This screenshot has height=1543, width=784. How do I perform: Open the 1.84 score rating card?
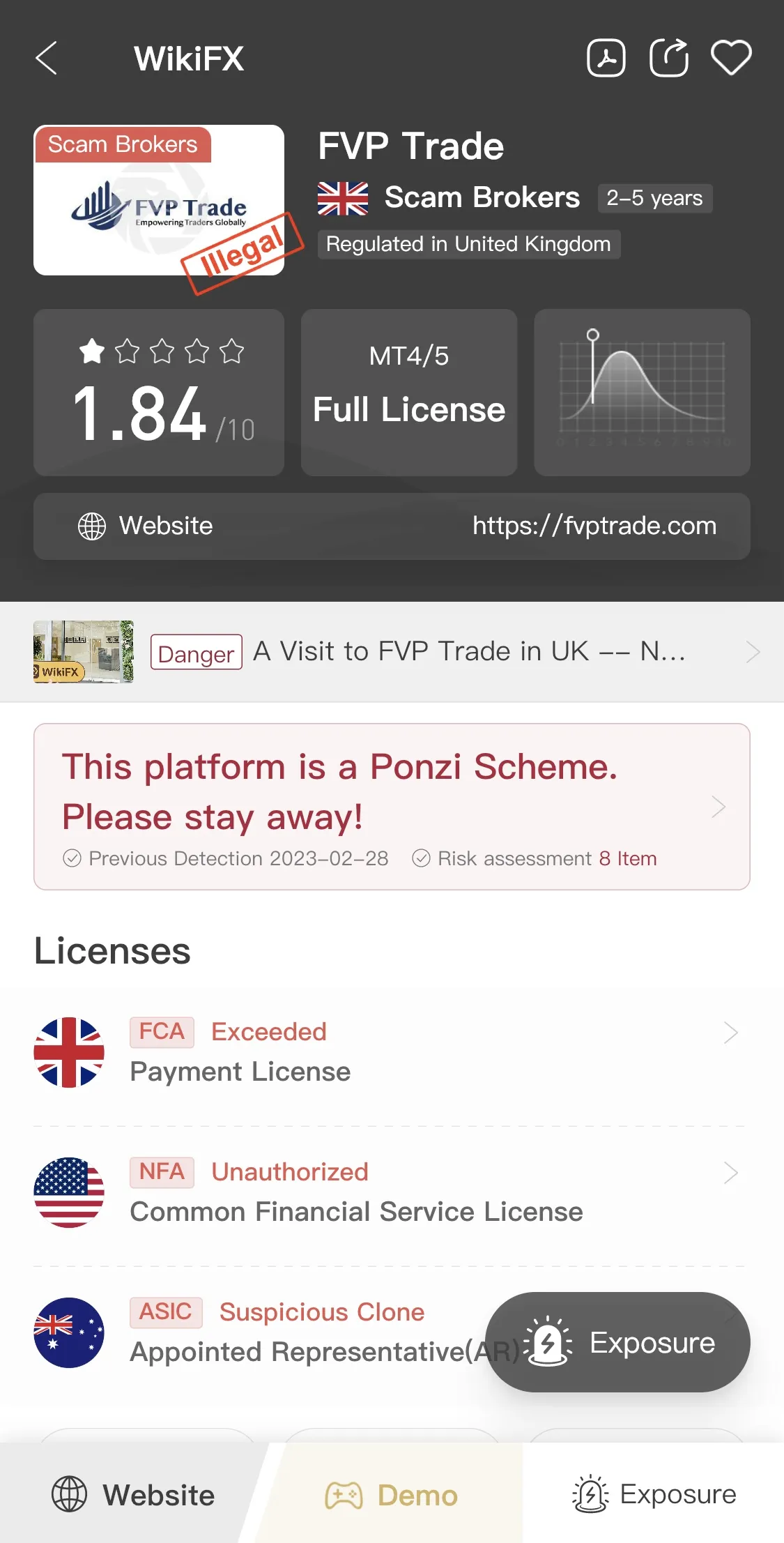click(x=159, y=393)
